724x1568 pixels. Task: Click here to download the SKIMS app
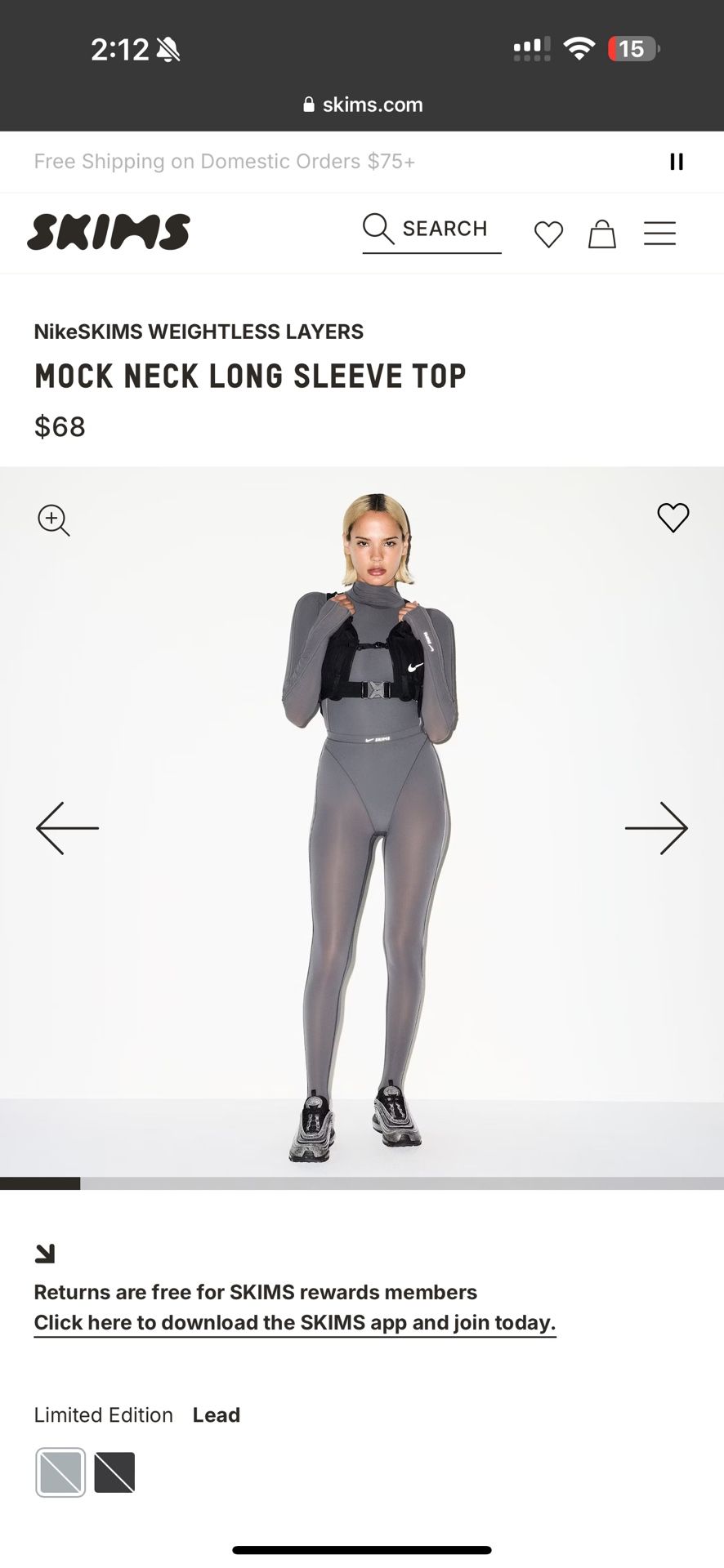point(294,1322)
